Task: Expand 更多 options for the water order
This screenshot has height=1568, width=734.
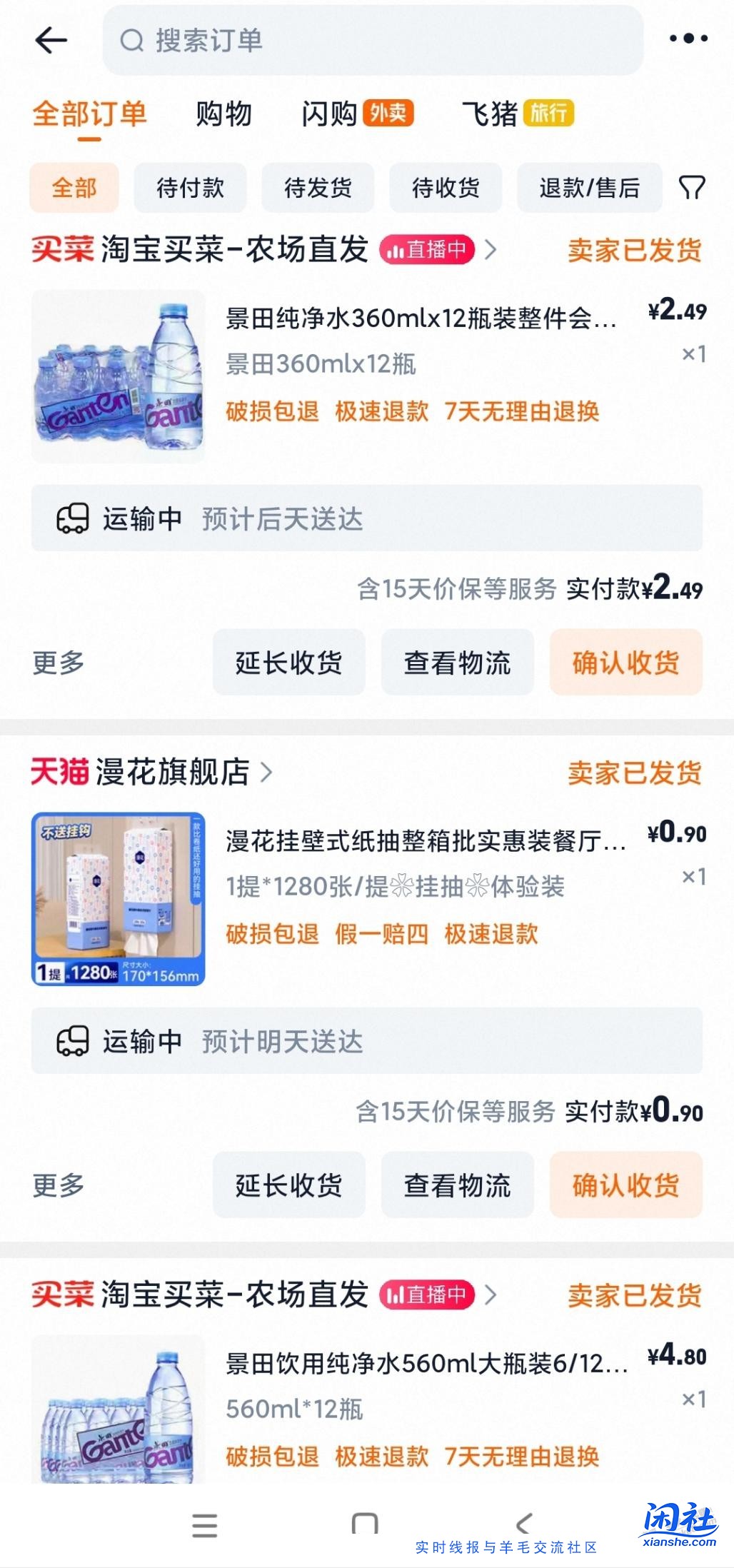Action: click(57, 663)
